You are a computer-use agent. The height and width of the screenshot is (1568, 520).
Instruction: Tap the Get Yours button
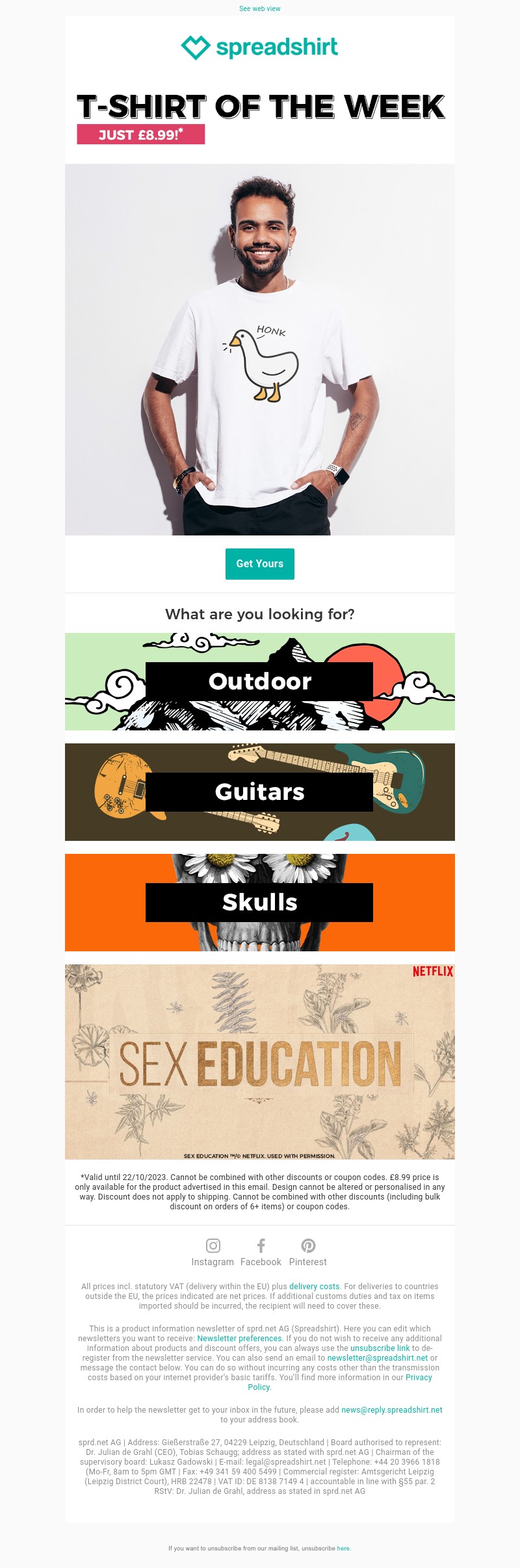click(x=259, y=563)
